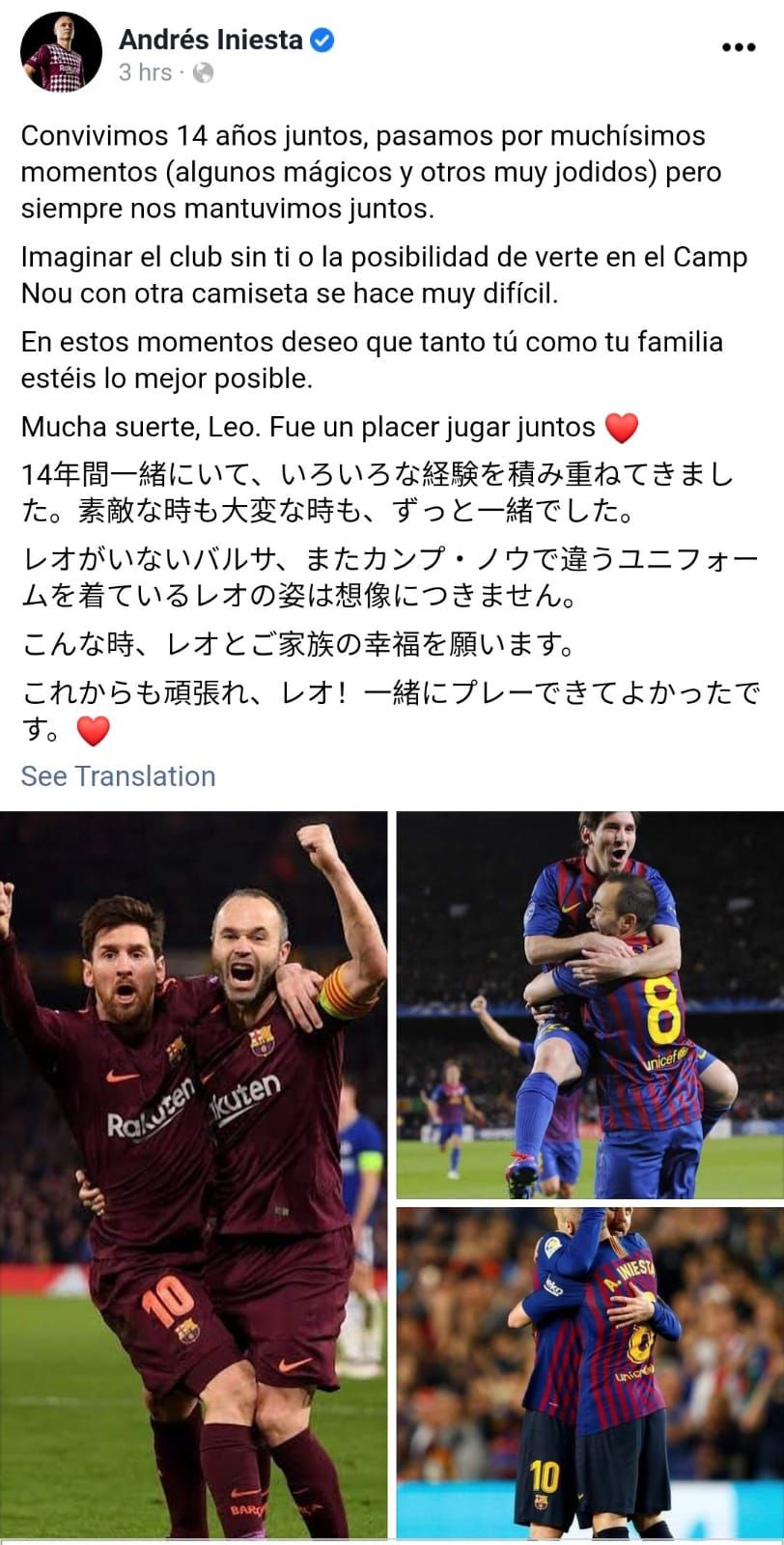Open the photo of the A. Iniesta jersey hug

click(590, 1371)
